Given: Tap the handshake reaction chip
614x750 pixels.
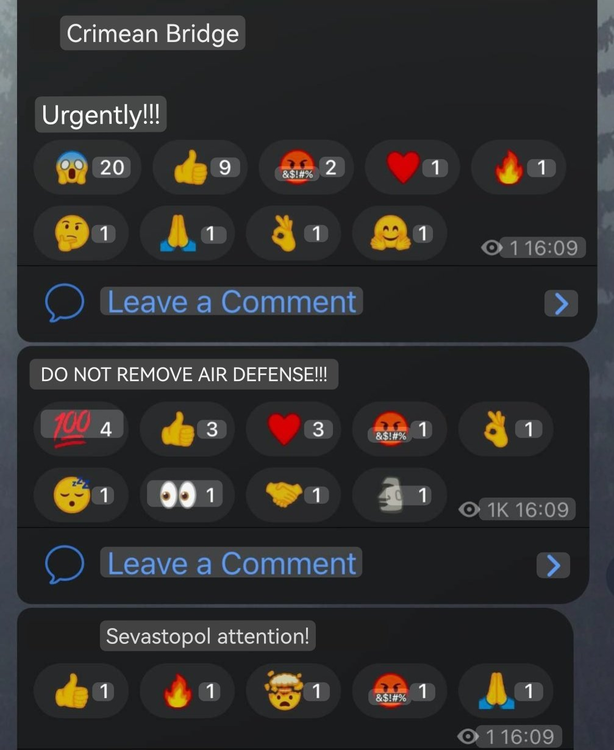Looking at the screenshot, I should coord(293,495).
